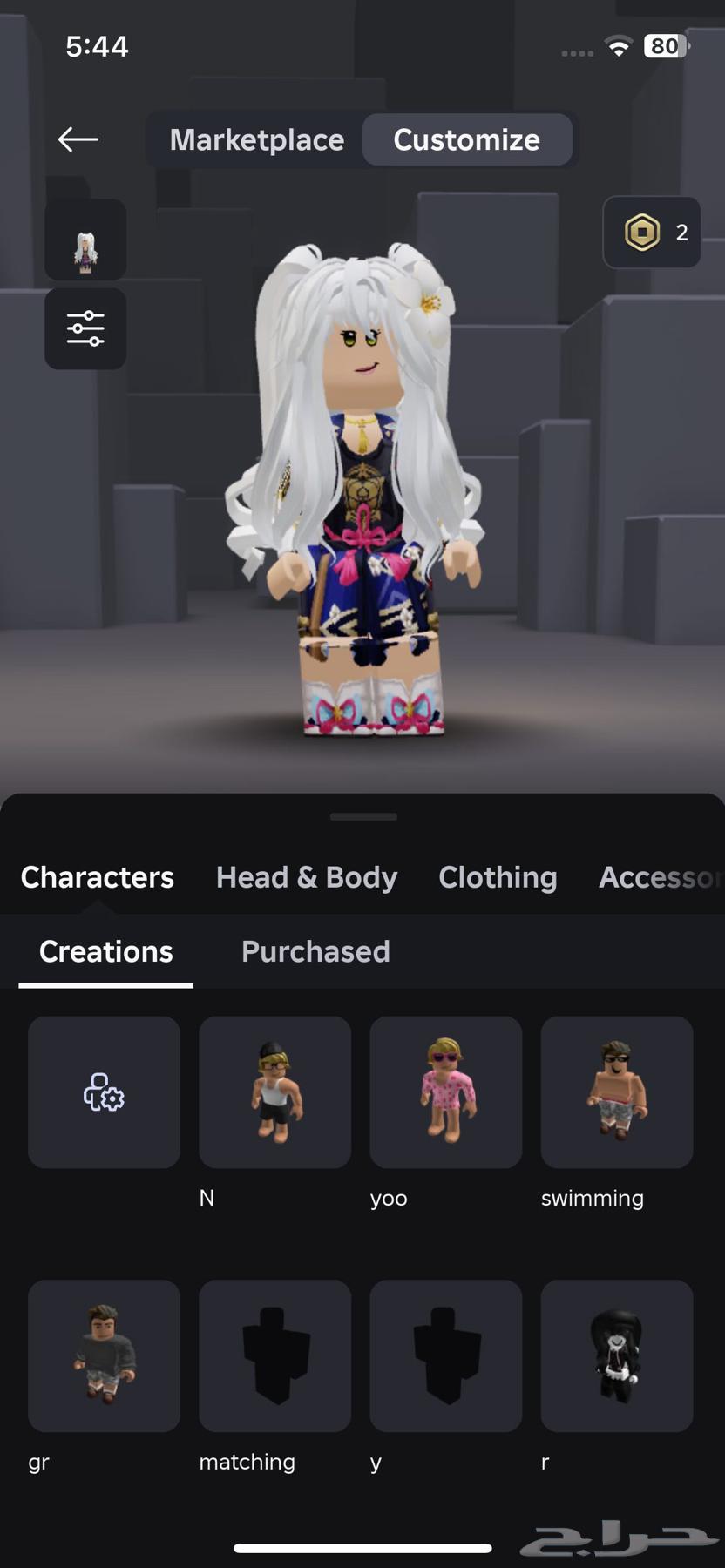The image size is (725, 1568).
Task: Show the Creations sub-tab
Action: [105, 951]
